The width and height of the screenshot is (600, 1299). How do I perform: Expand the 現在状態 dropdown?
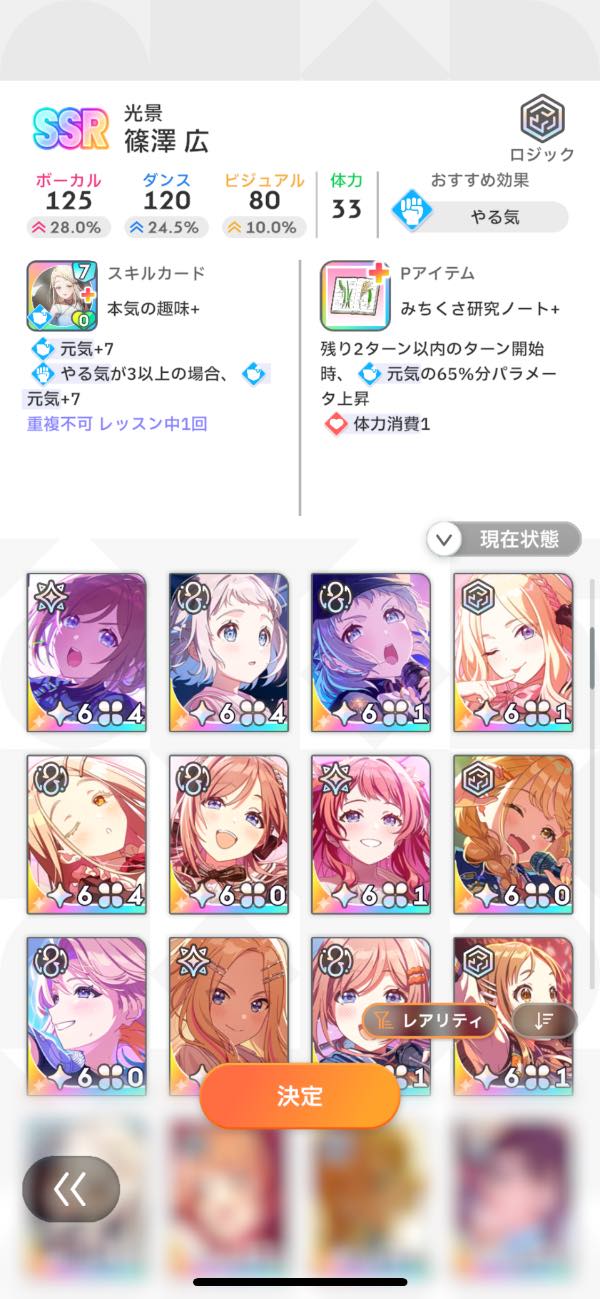504,540
